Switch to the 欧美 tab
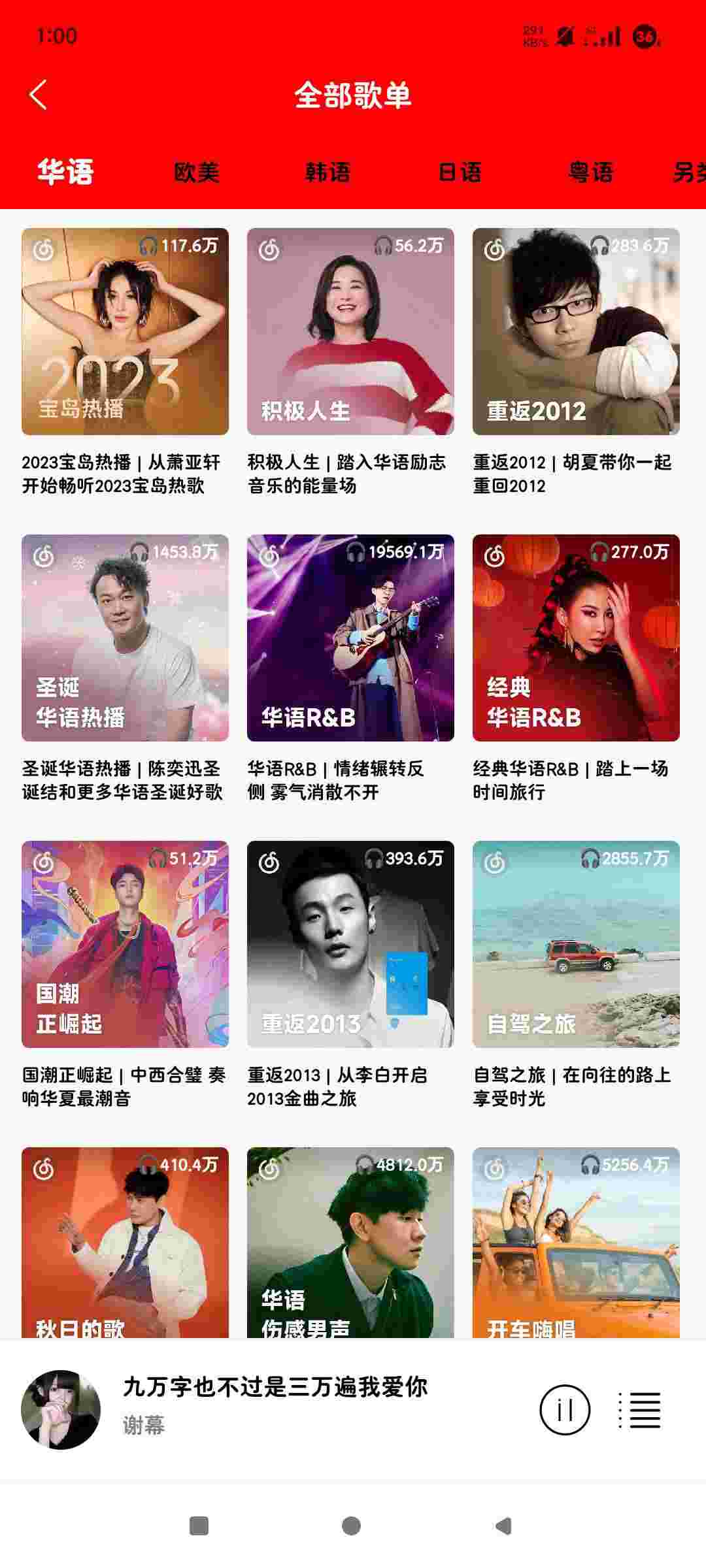The image size is (706, 1568). pyautogui.click(x=196, y=172)
